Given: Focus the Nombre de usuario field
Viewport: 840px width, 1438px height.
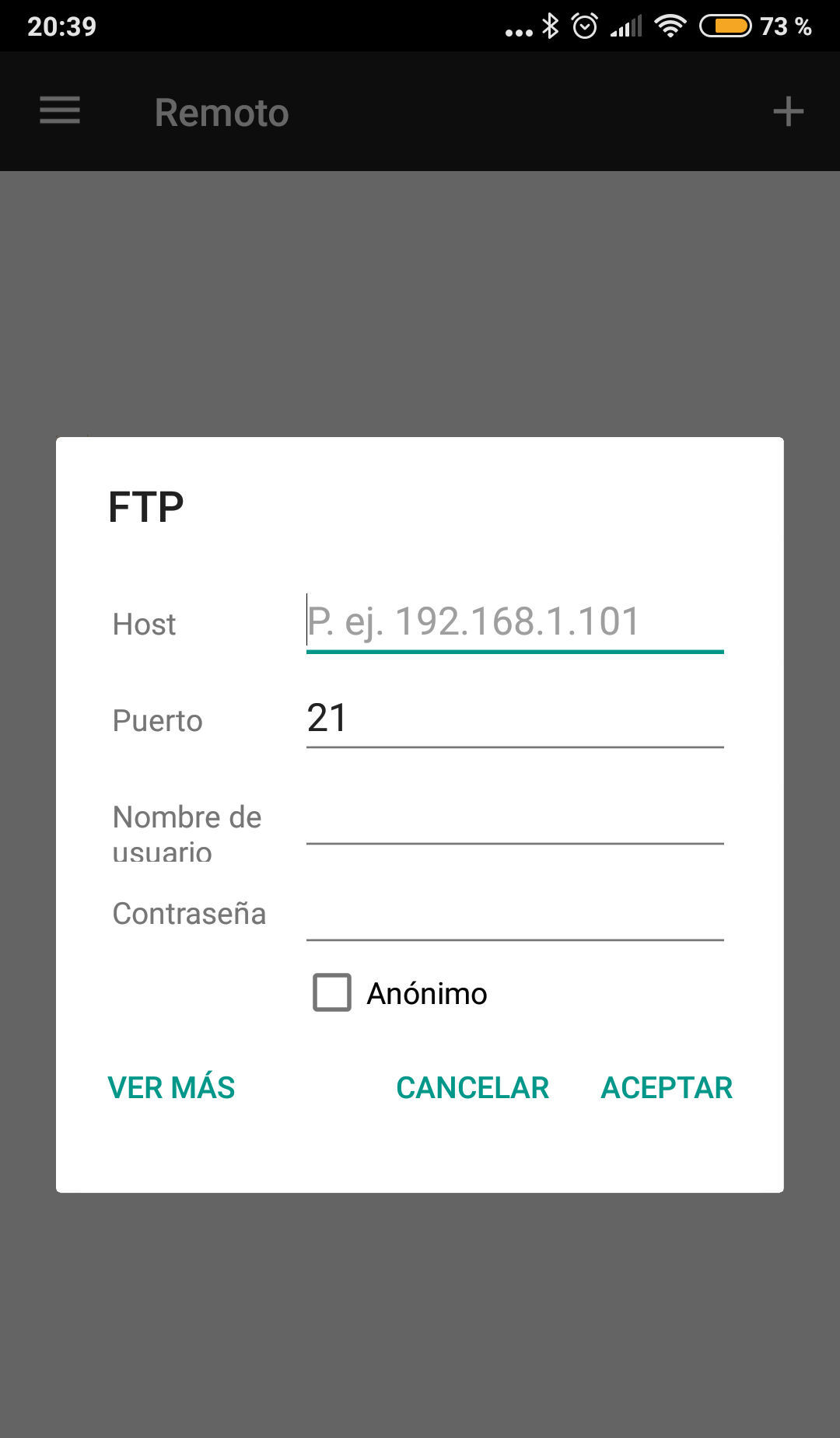Looking at the screenshot, I should click(514, 817).
